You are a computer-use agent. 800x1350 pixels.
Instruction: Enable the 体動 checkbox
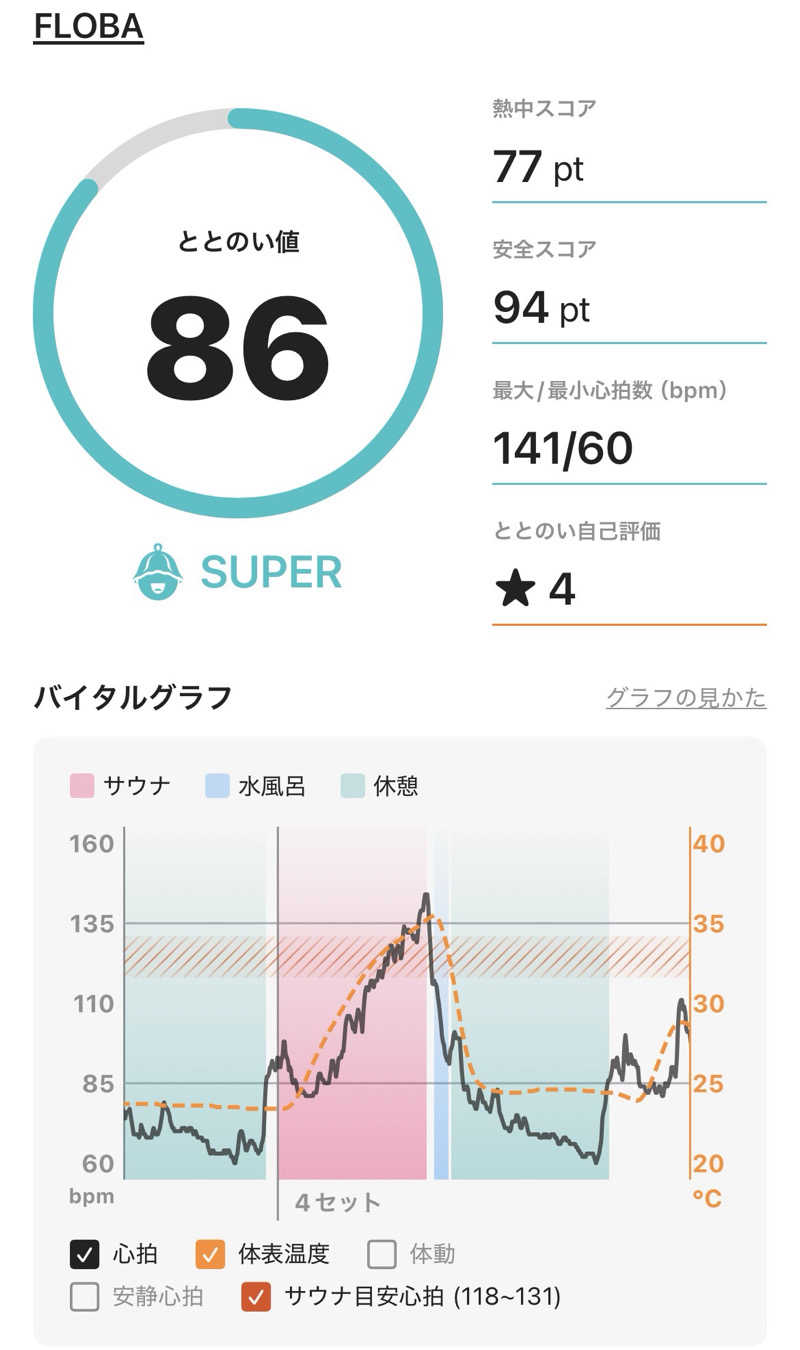pos(382,1253)
